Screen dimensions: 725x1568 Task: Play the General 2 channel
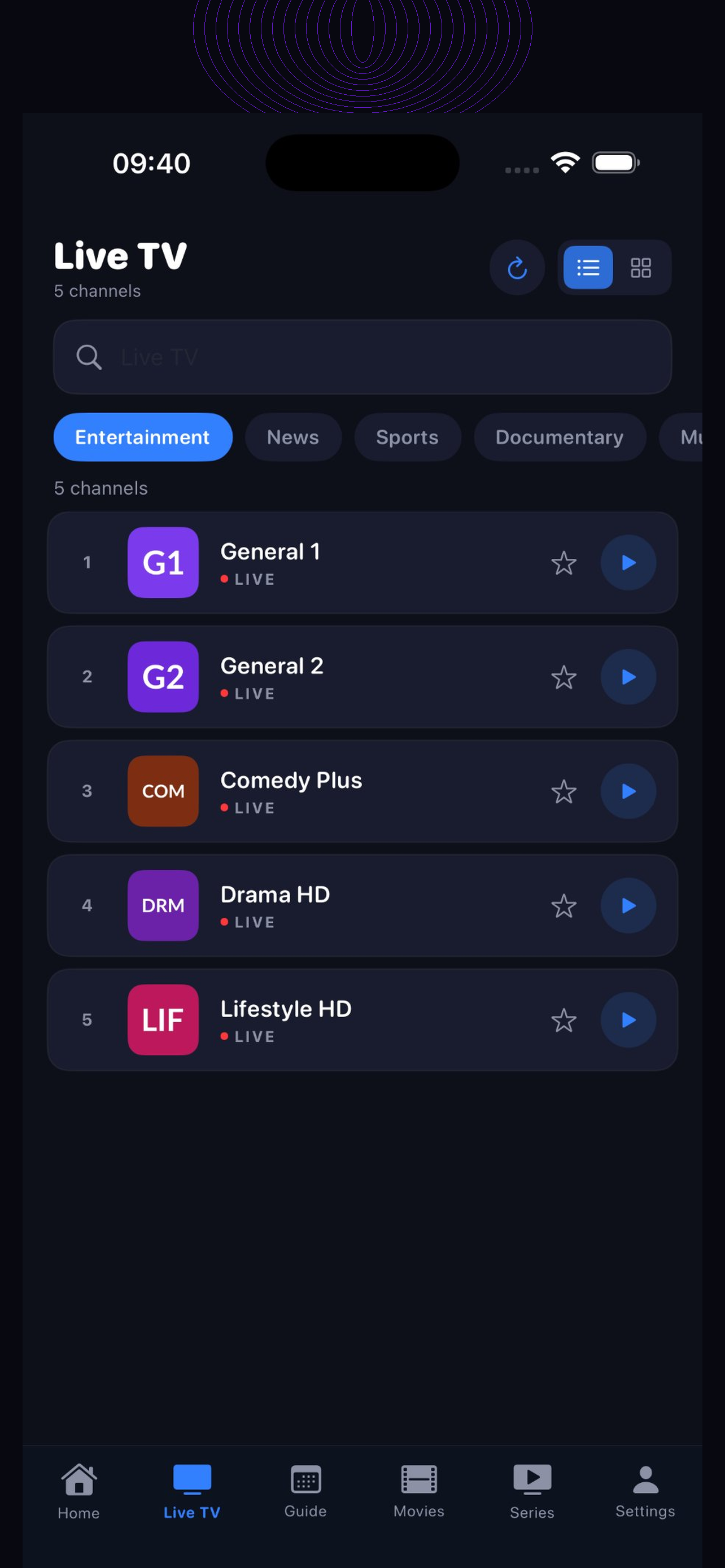[x=628, y=677]
